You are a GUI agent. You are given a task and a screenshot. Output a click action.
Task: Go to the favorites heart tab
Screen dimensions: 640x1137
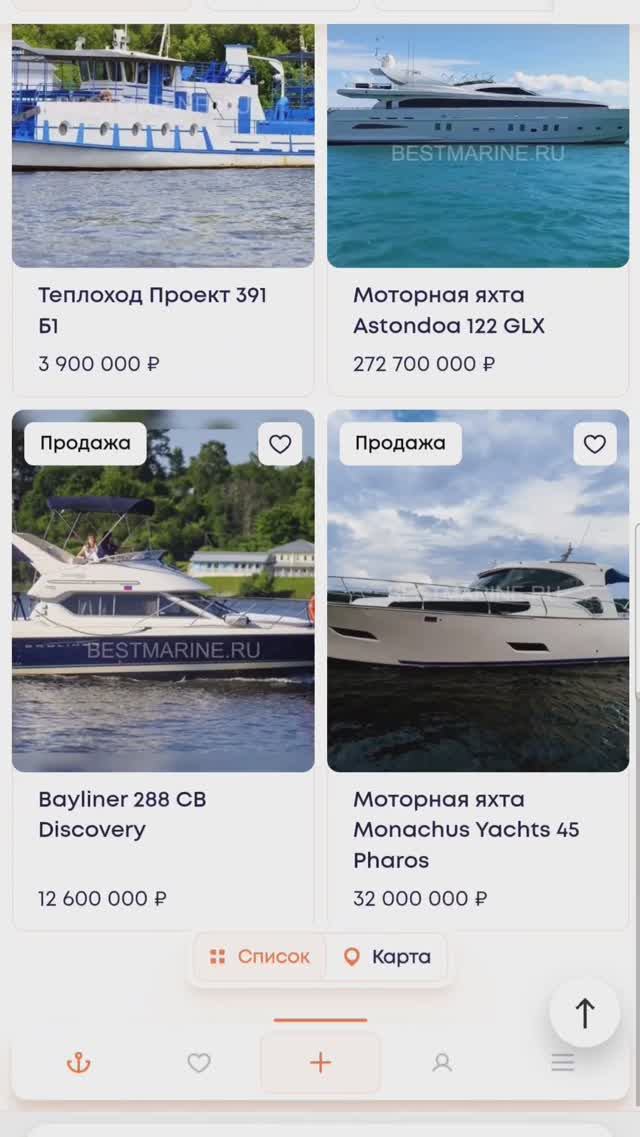[199, 1063]
